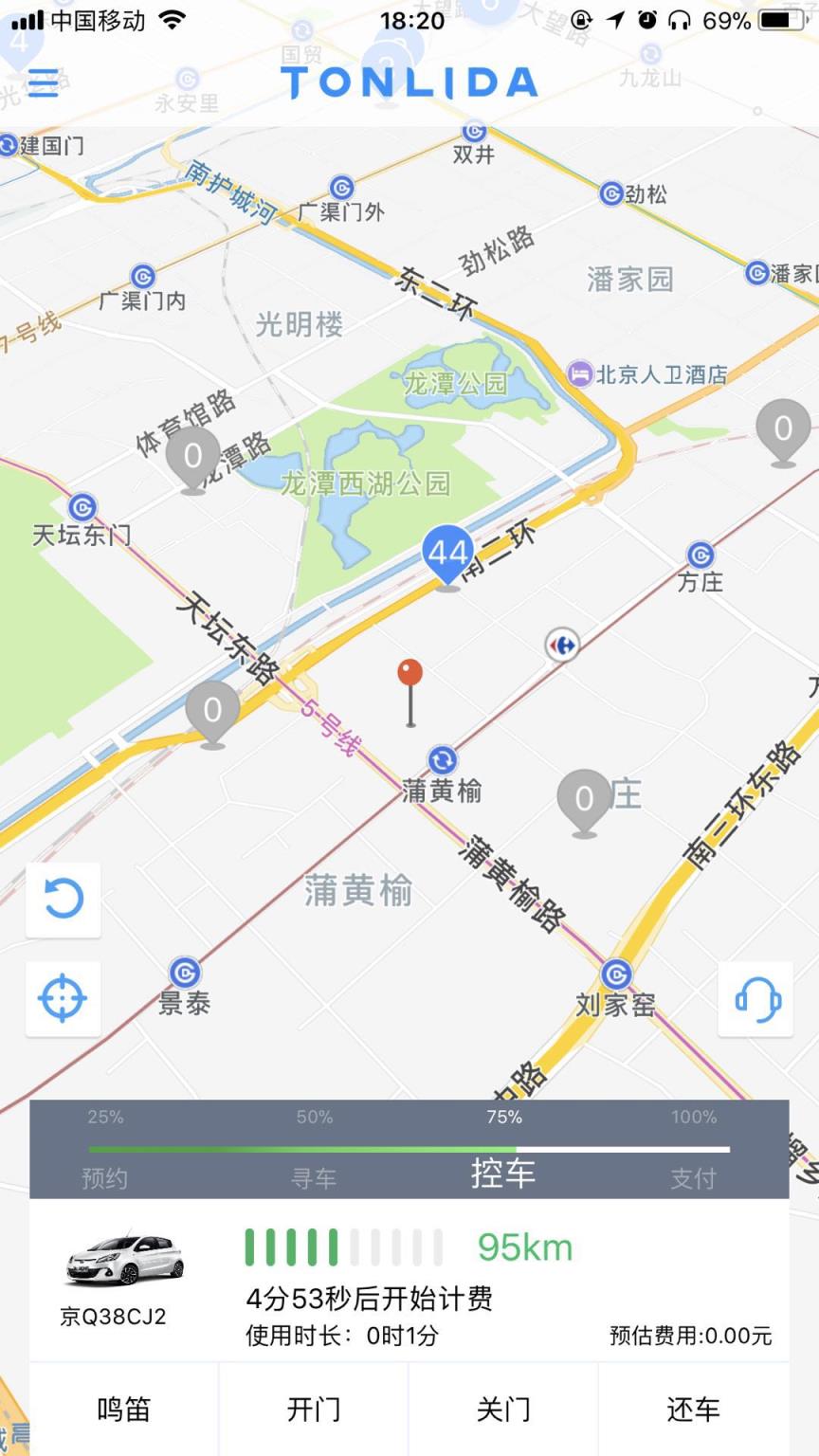819x1456 pixels.
Task: Switch to the 预约 tab
Action: (x=103, y=1178)
